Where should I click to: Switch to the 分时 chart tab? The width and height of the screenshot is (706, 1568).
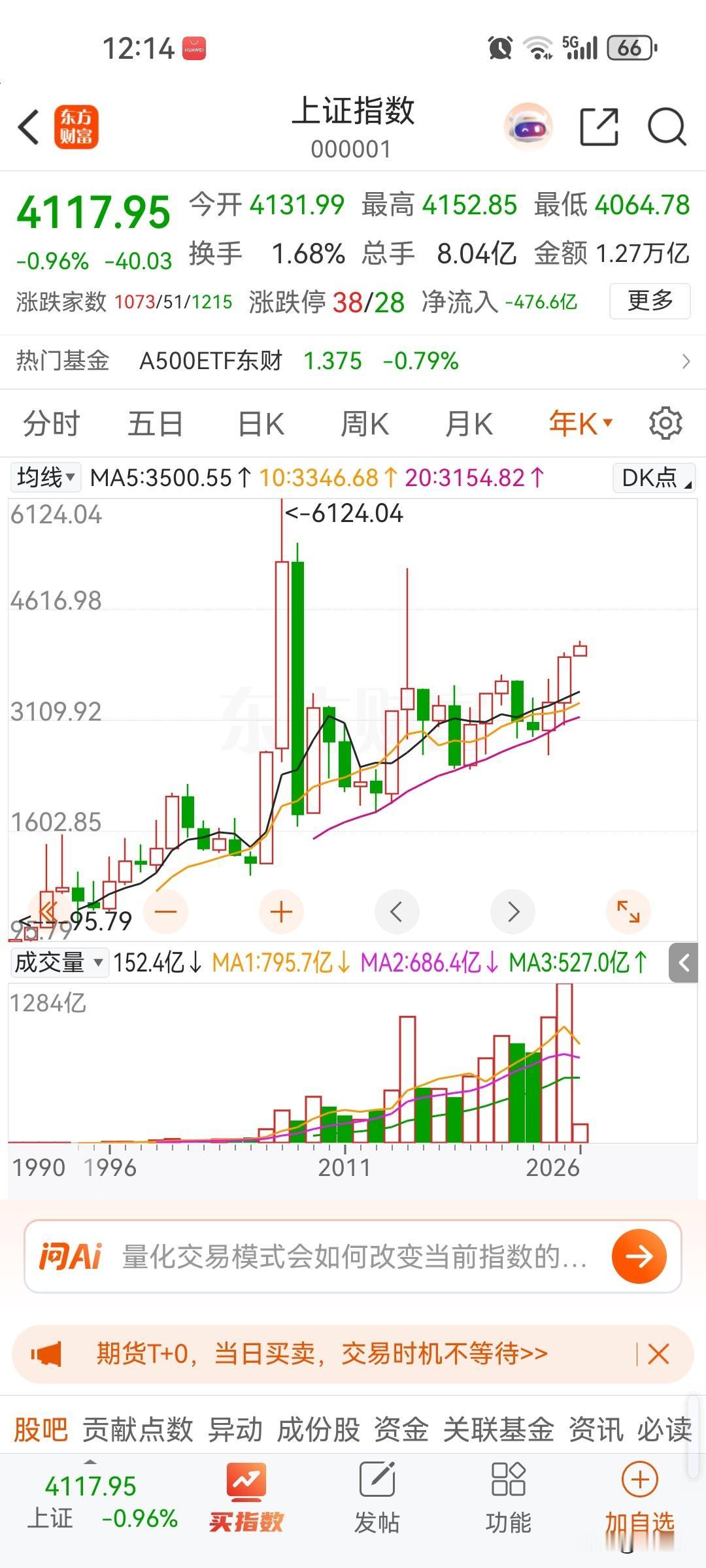[x=51, y=424]
